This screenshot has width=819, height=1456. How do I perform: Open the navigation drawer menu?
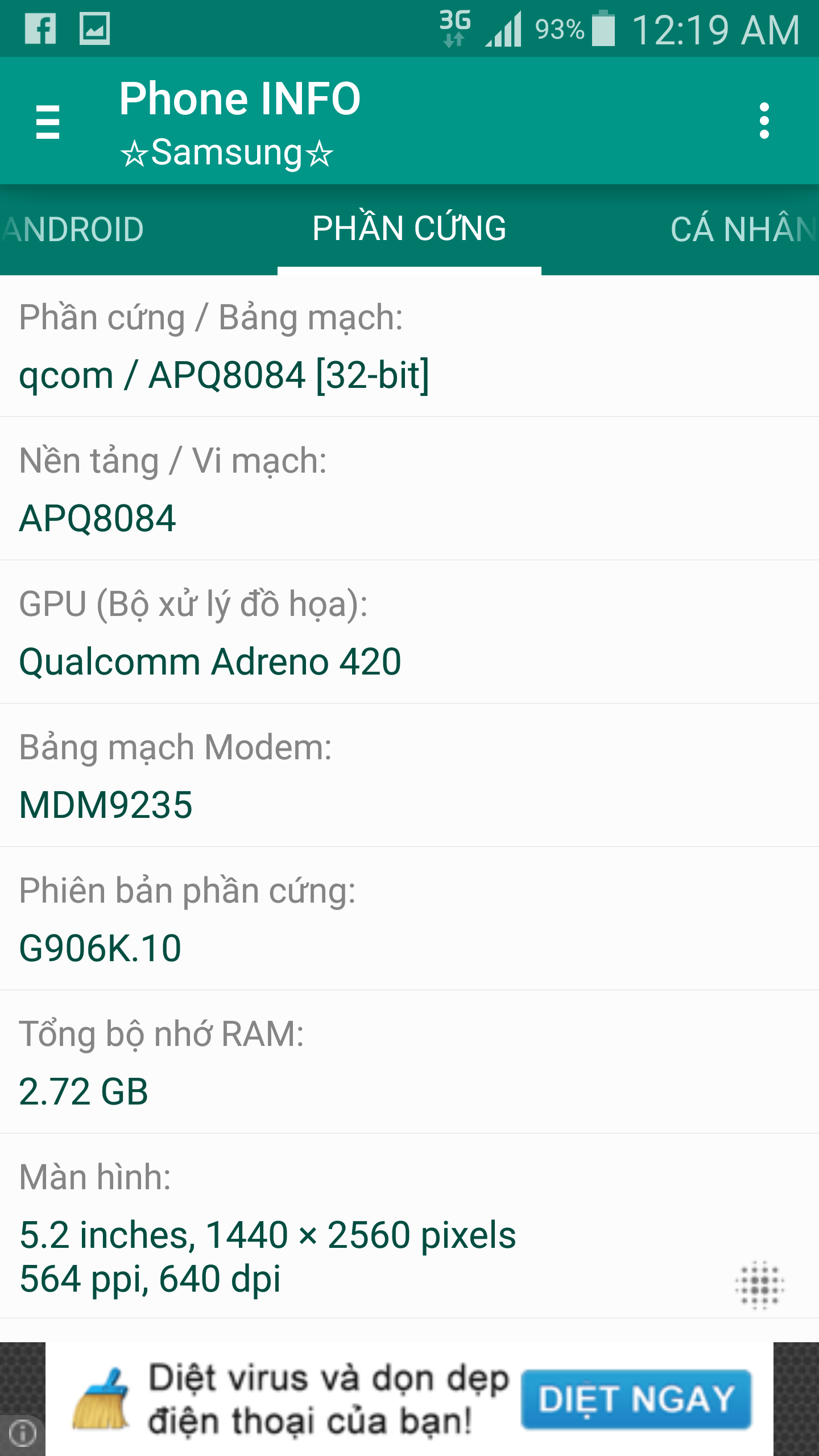pyautogui.click(x=48, y=121)
